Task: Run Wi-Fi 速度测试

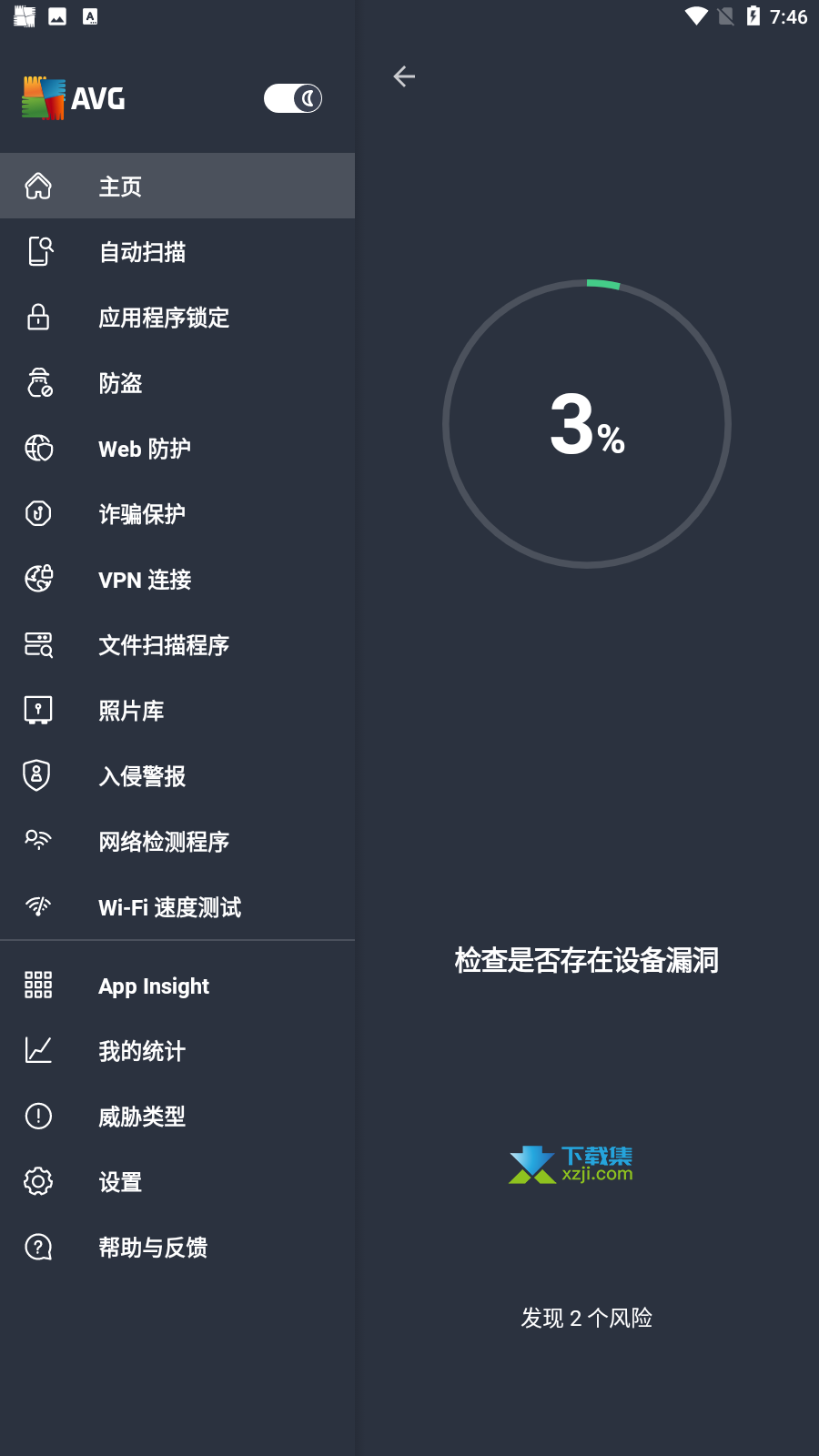Action: tap(177, 906)
